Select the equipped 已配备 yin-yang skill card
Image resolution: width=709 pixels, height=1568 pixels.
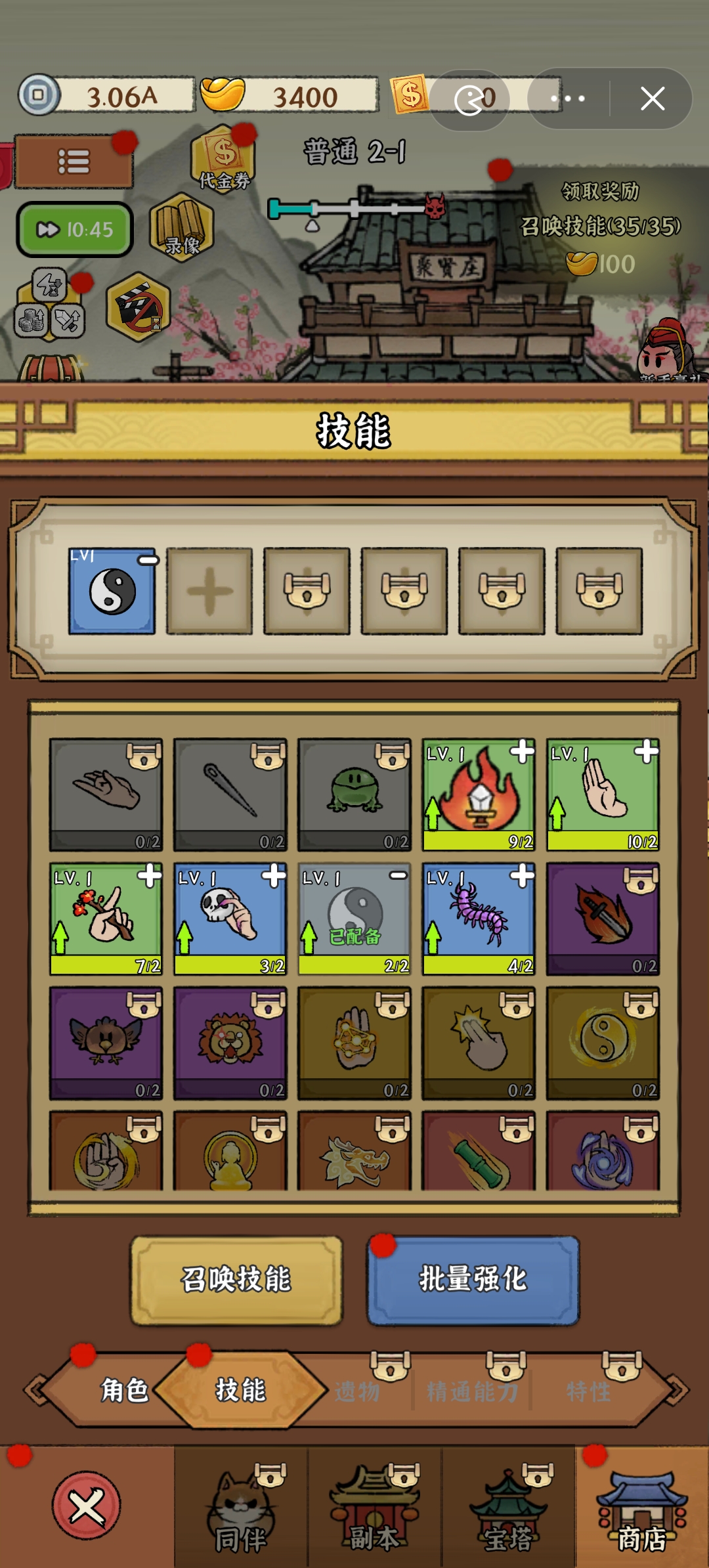354,919
